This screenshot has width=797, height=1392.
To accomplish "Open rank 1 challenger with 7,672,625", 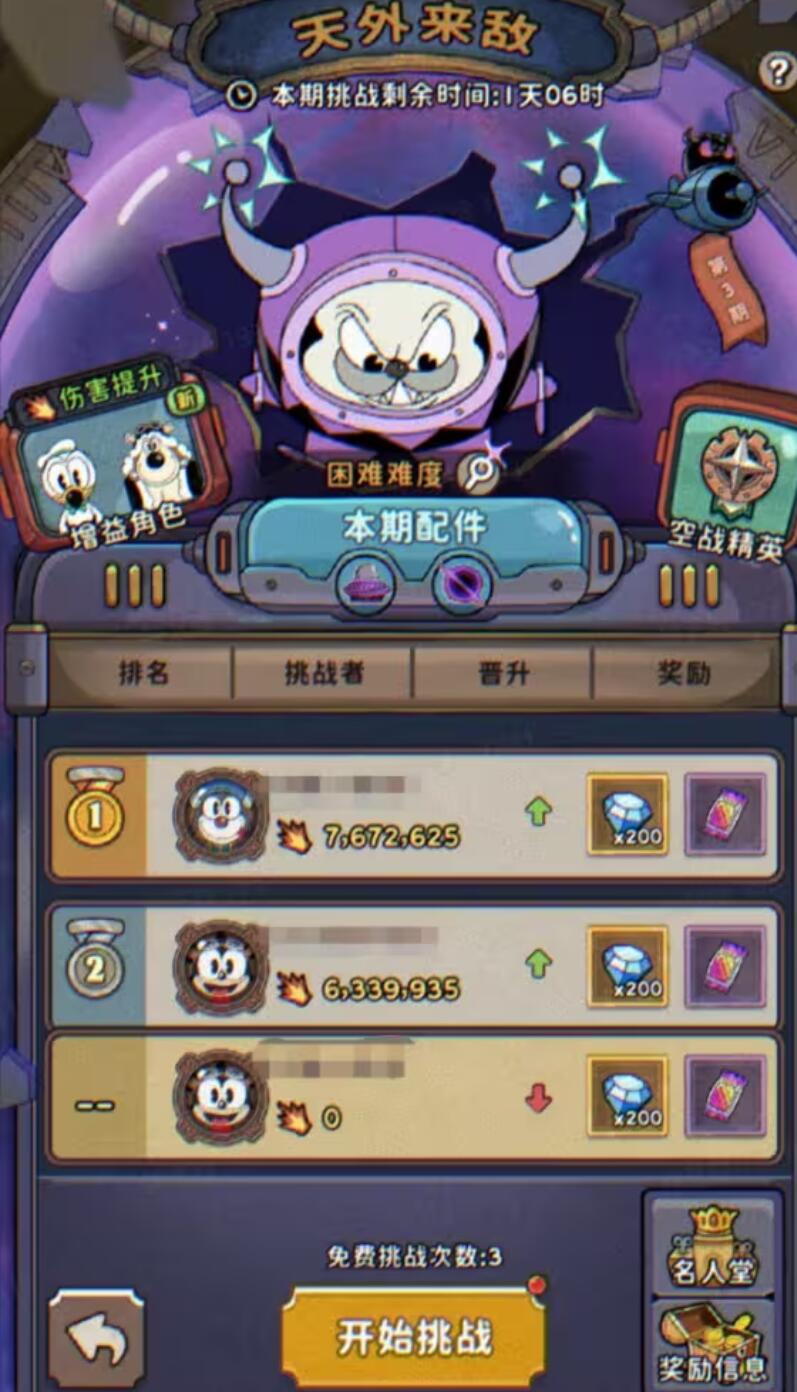I will [220, 815].
